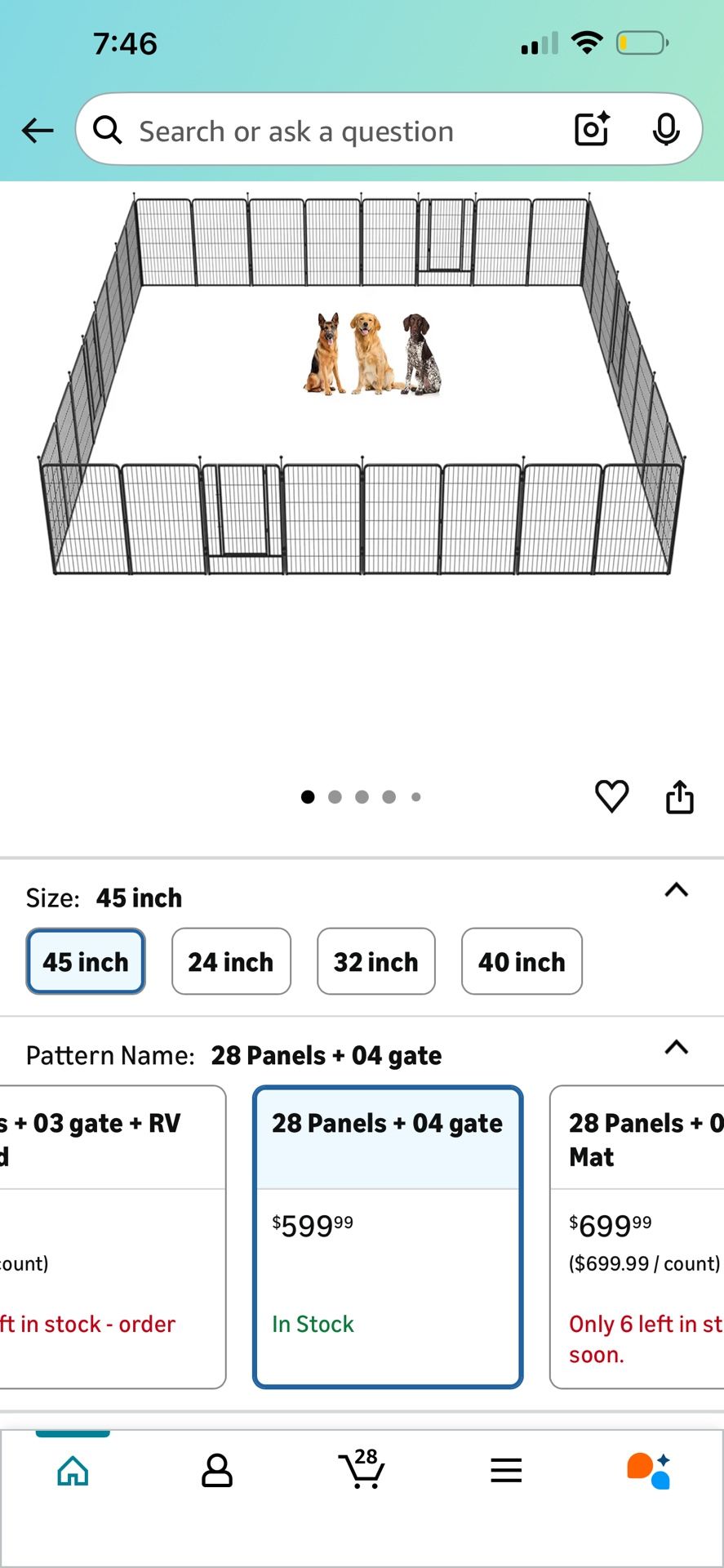This screenshot has width=724, height=1568.
Task: Open the share options for this product
Action: [680, 797]
